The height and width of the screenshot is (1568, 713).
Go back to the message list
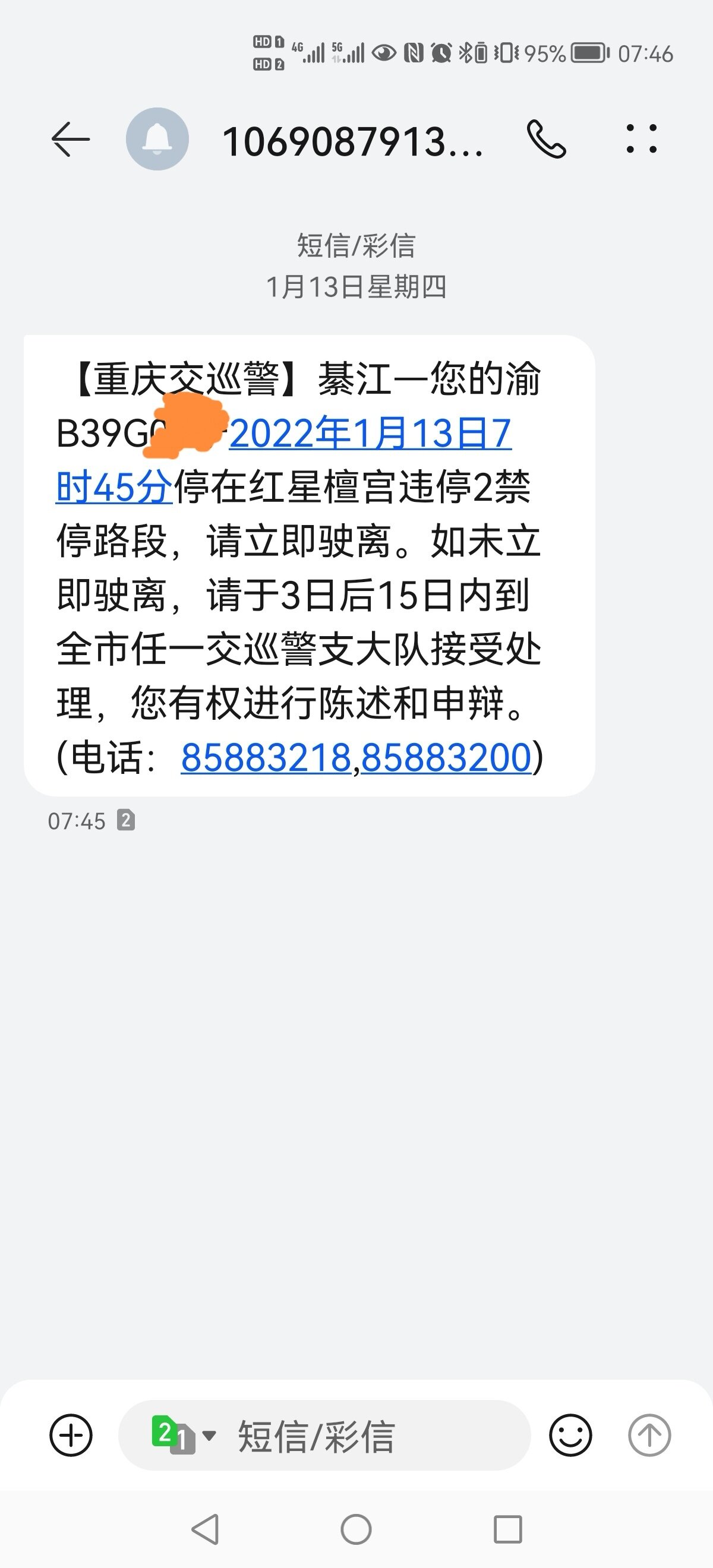(x=71, y=140)
